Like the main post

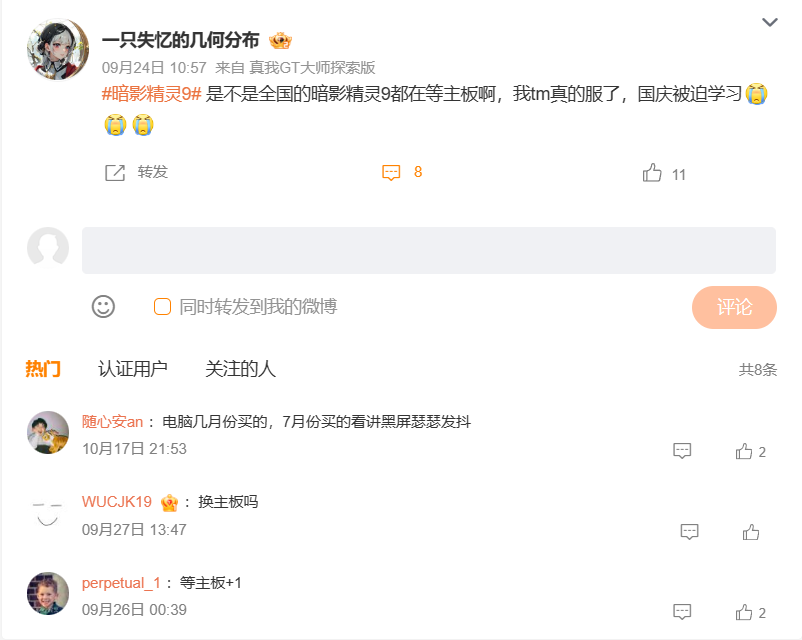[664, 173]
